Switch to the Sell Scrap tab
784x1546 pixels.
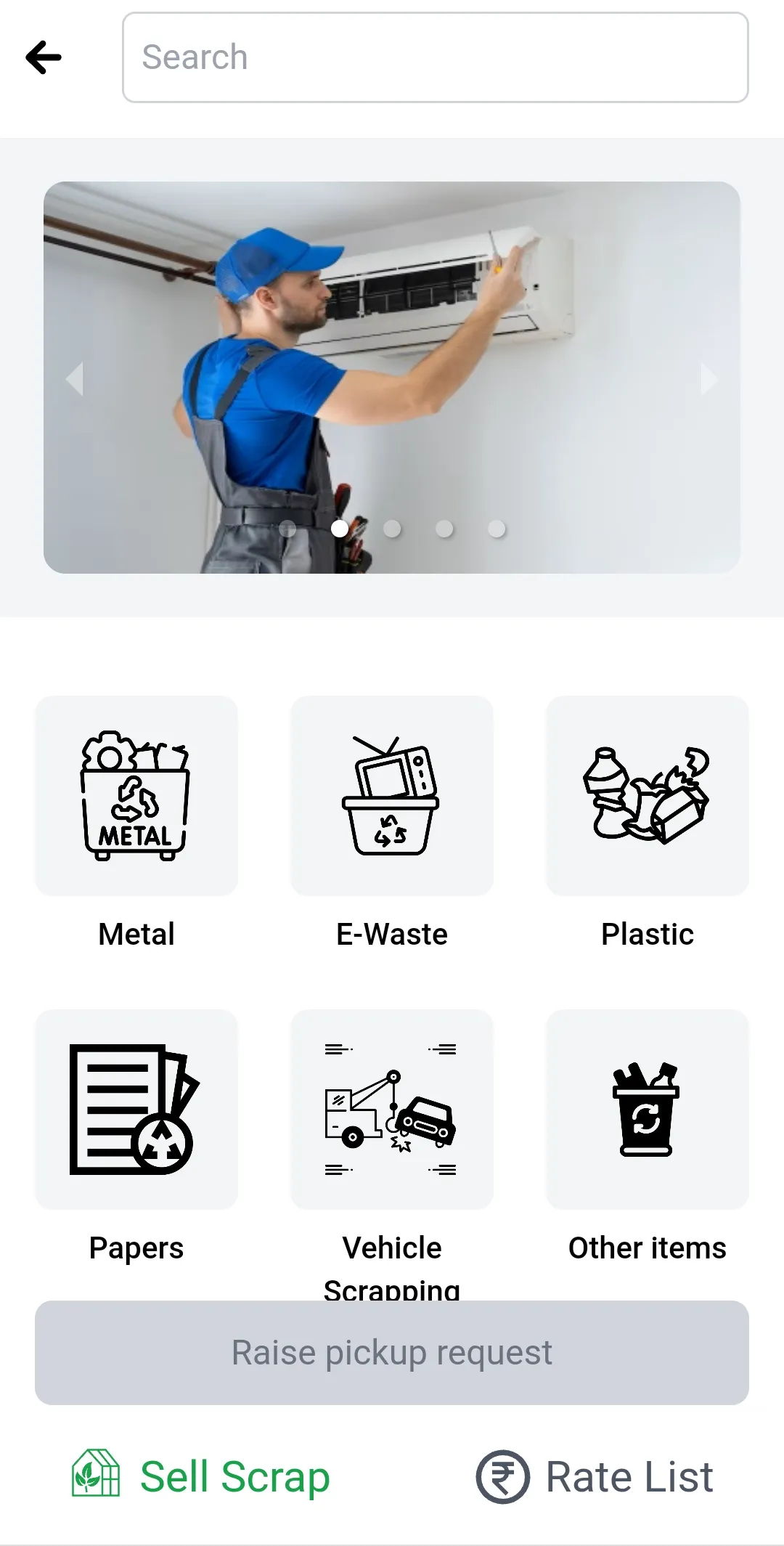[x=201, y=1476]
